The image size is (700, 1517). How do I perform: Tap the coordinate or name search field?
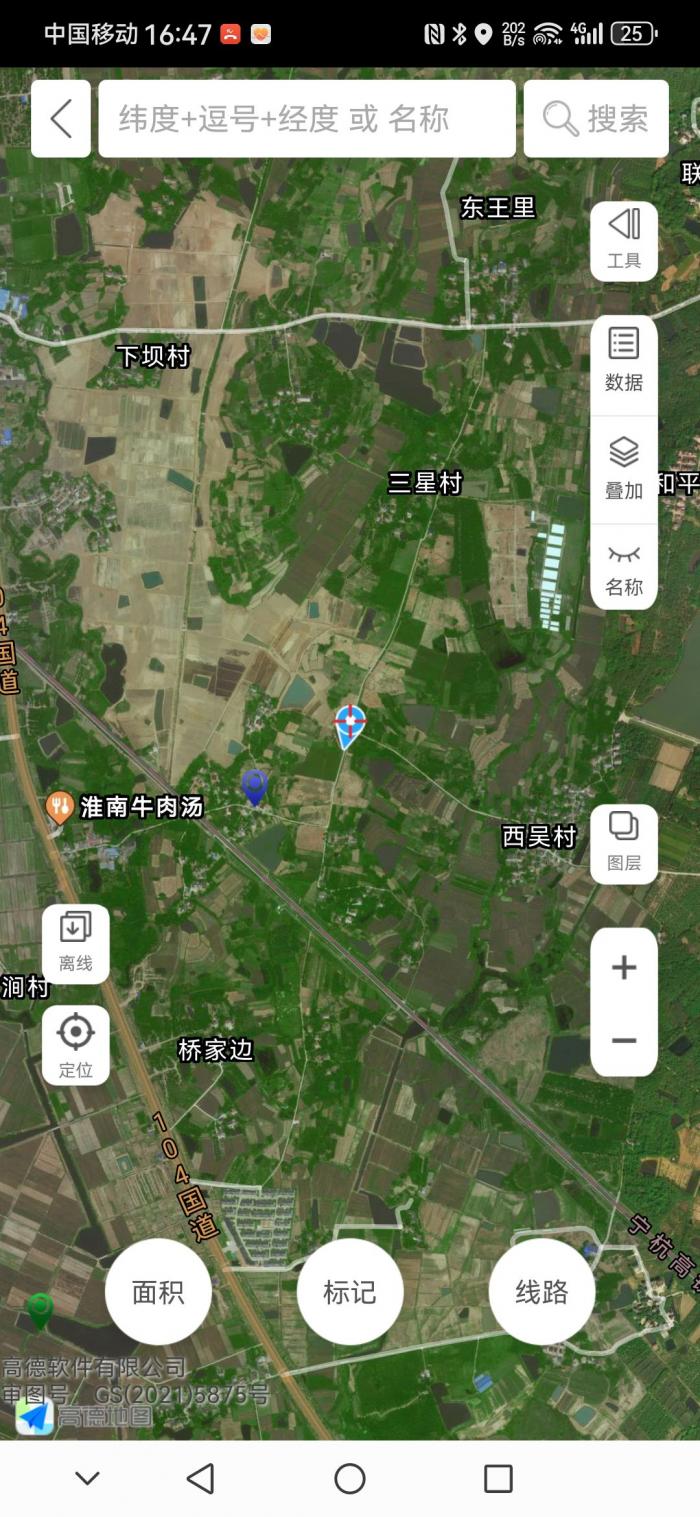coord(306,119)
